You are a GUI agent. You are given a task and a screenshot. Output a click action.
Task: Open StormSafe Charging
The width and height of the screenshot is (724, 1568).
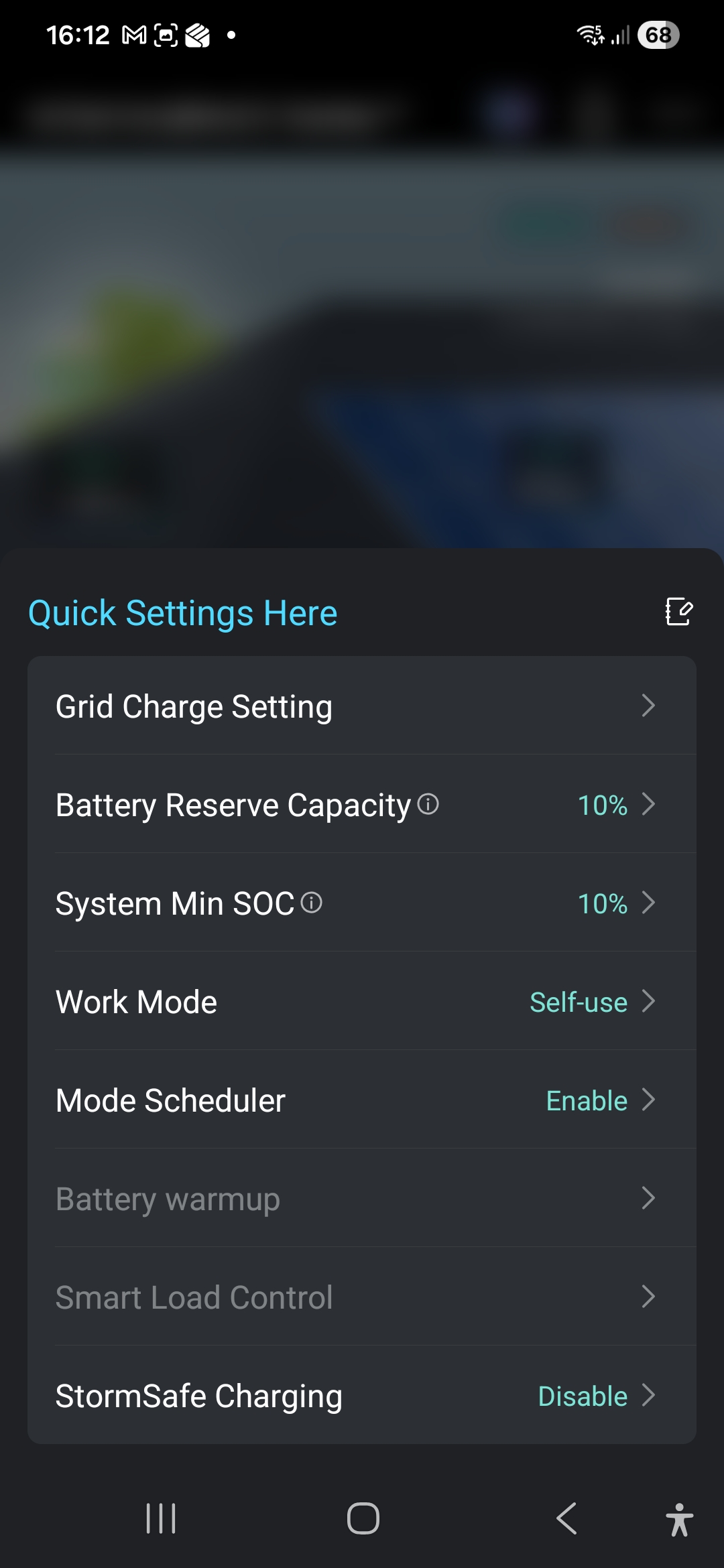pos(362,1396)
